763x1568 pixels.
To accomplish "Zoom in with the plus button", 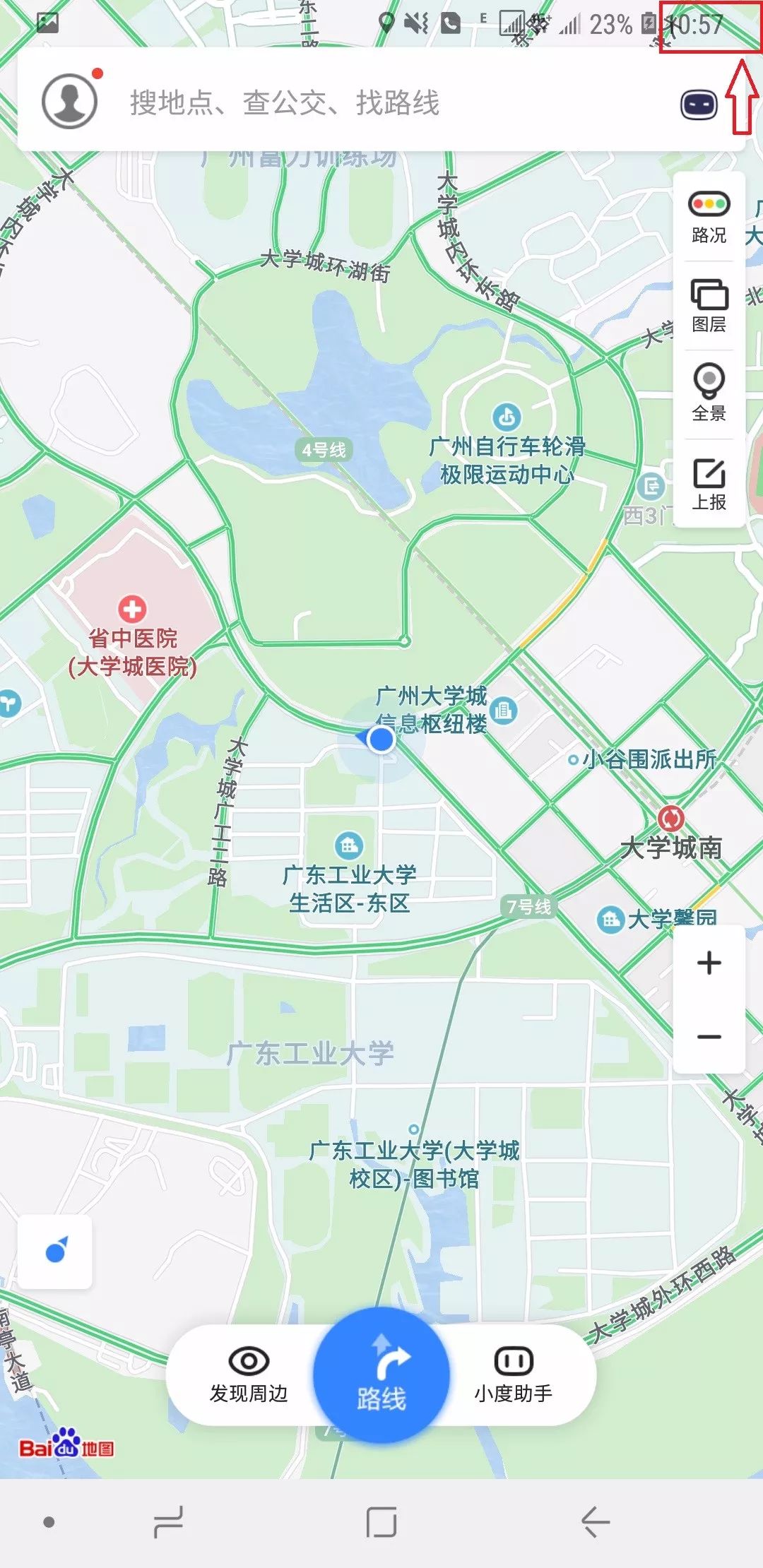I will tap(709, 963).
